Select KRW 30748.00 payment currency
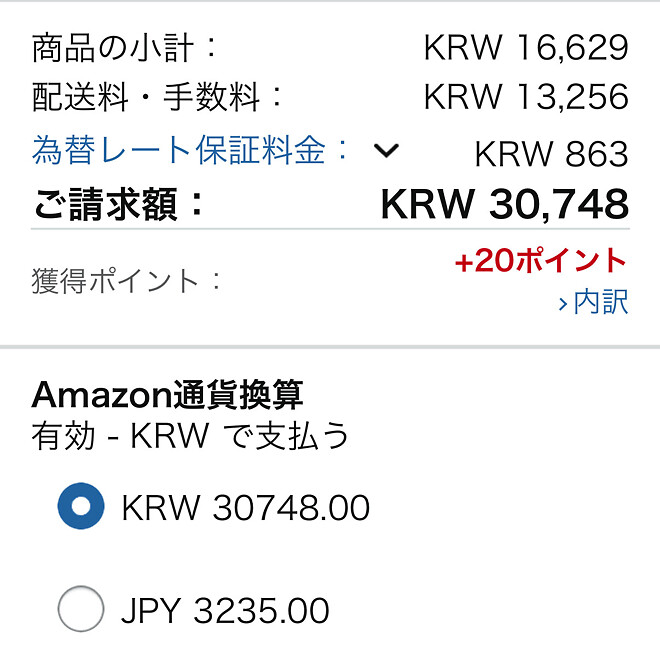 (x=81, y=507)
